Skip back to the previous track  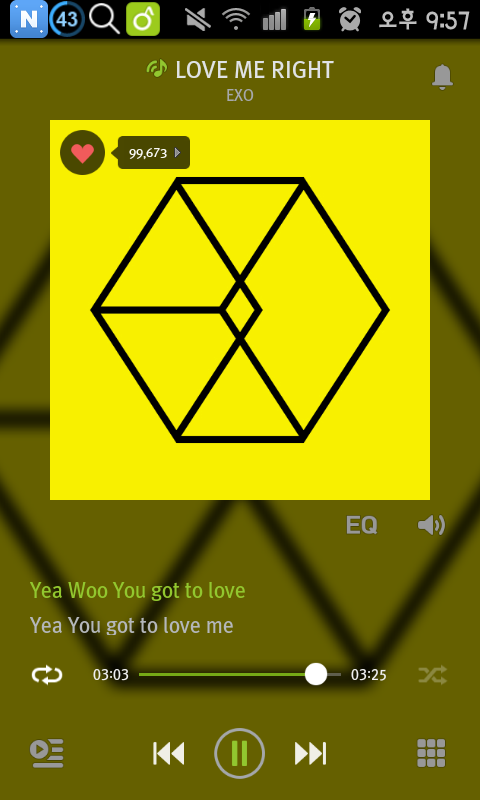(x=169, y=754)
